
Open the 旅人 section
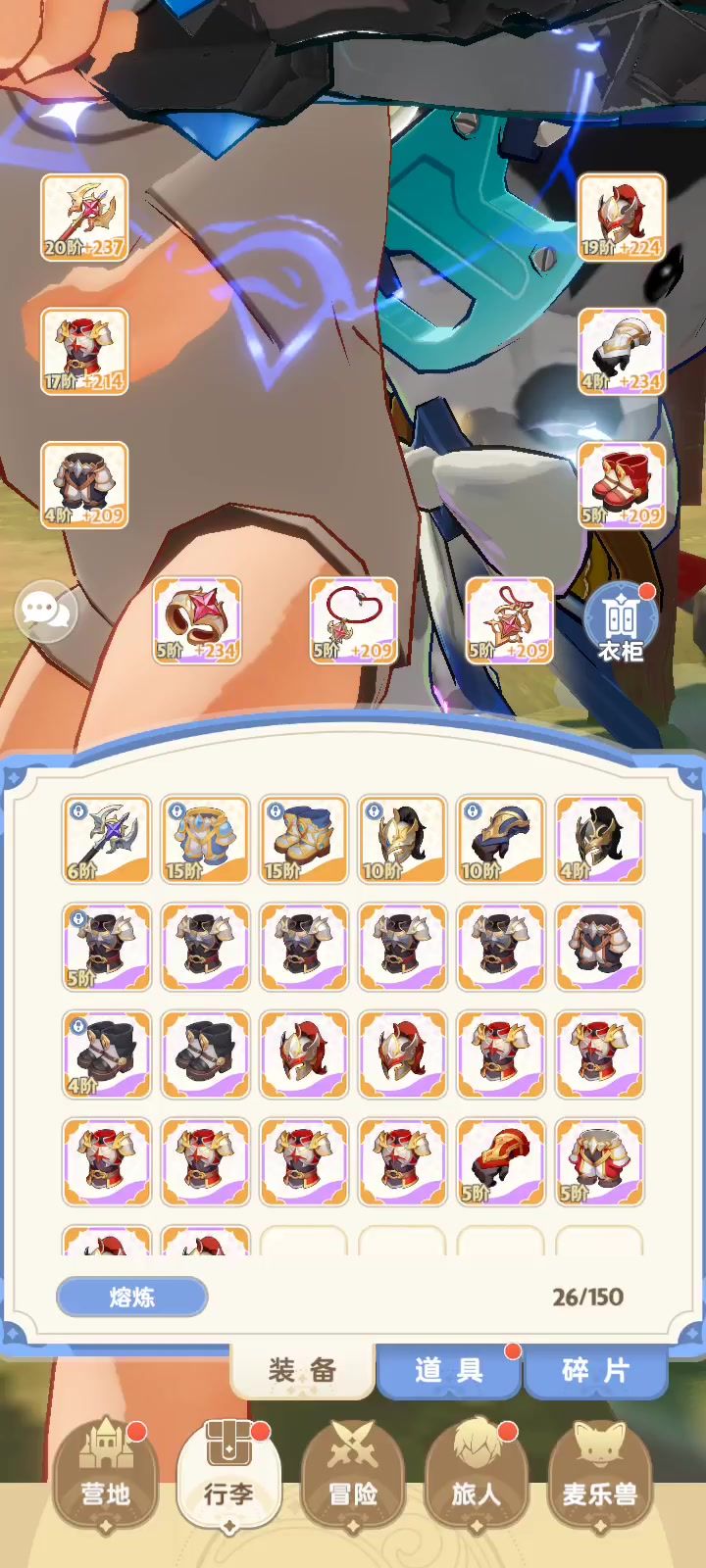[476, 1474]
